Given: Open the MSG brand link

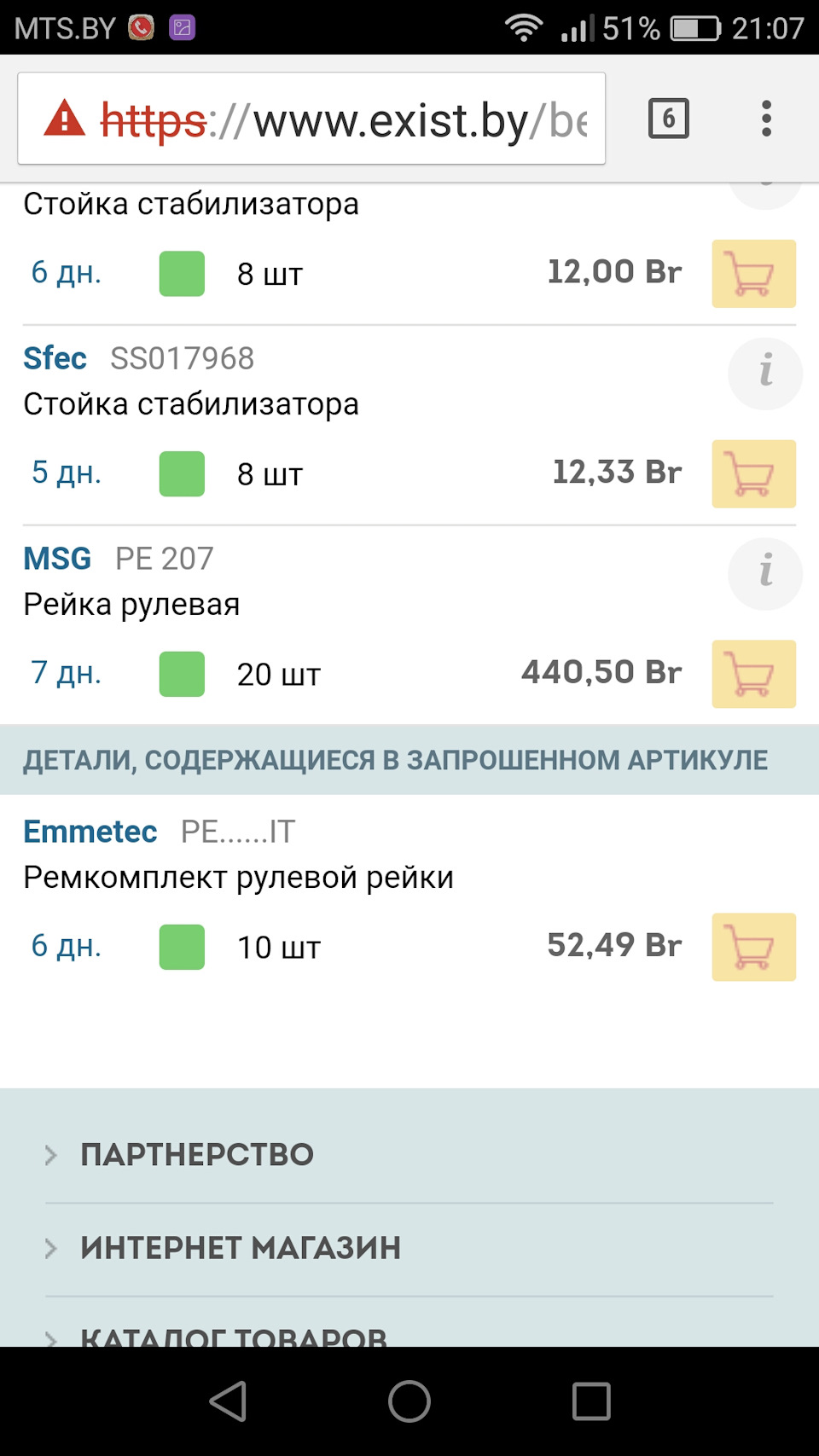Looking at the screenshot, I should (x=57, y=559).
